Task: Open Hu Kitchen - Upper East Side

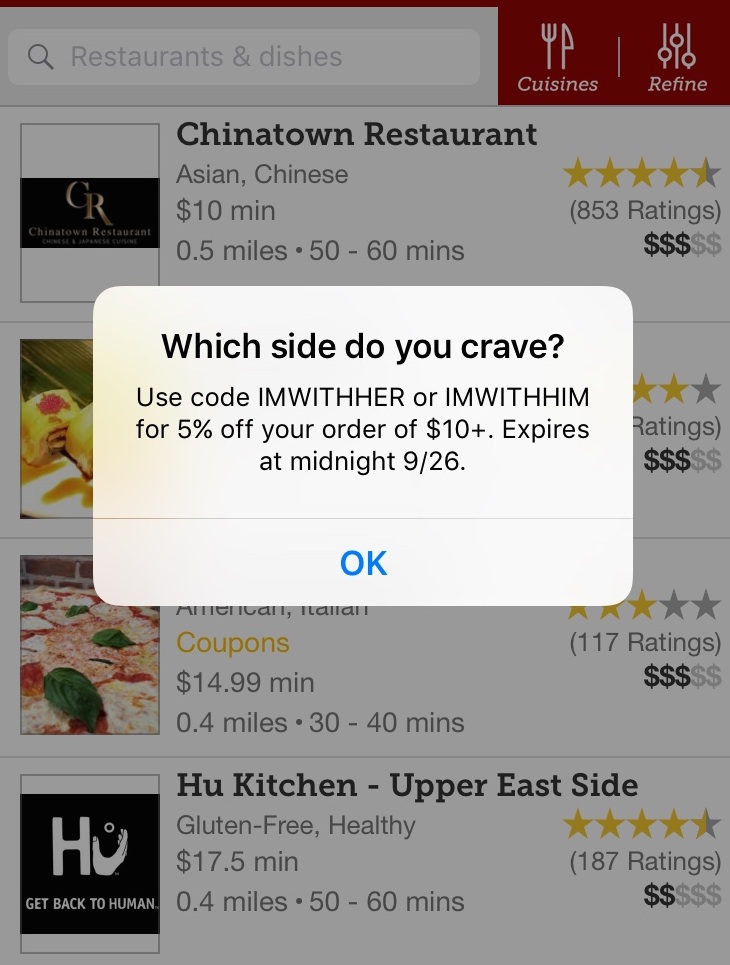Action: (x=406, y=785)
